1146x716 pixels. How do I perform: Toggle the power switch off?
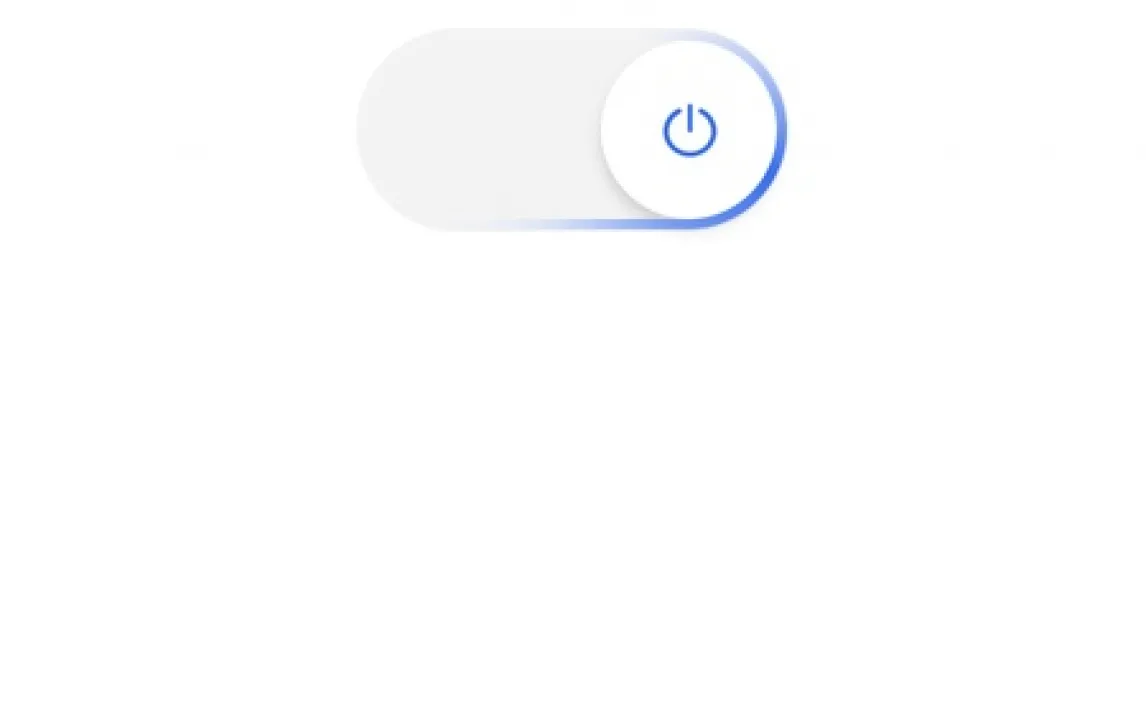pos(572,129)
